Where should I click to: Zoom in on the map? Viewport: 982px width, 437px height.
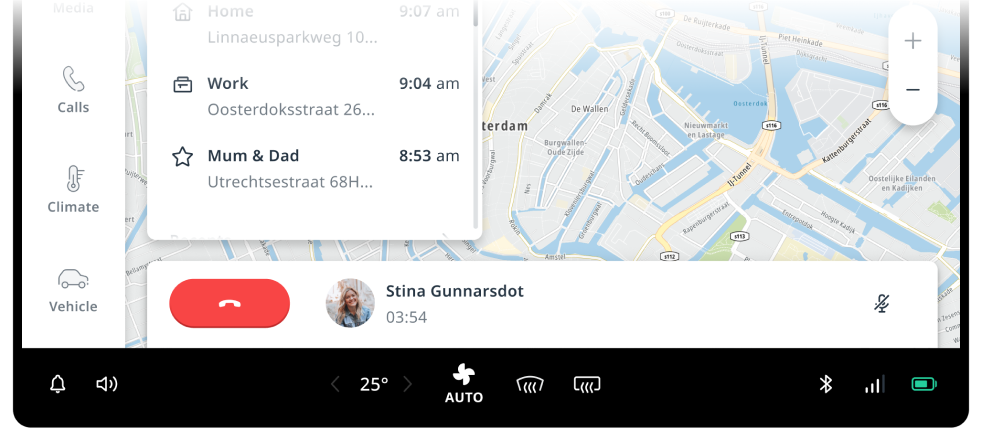coord(912,41)
